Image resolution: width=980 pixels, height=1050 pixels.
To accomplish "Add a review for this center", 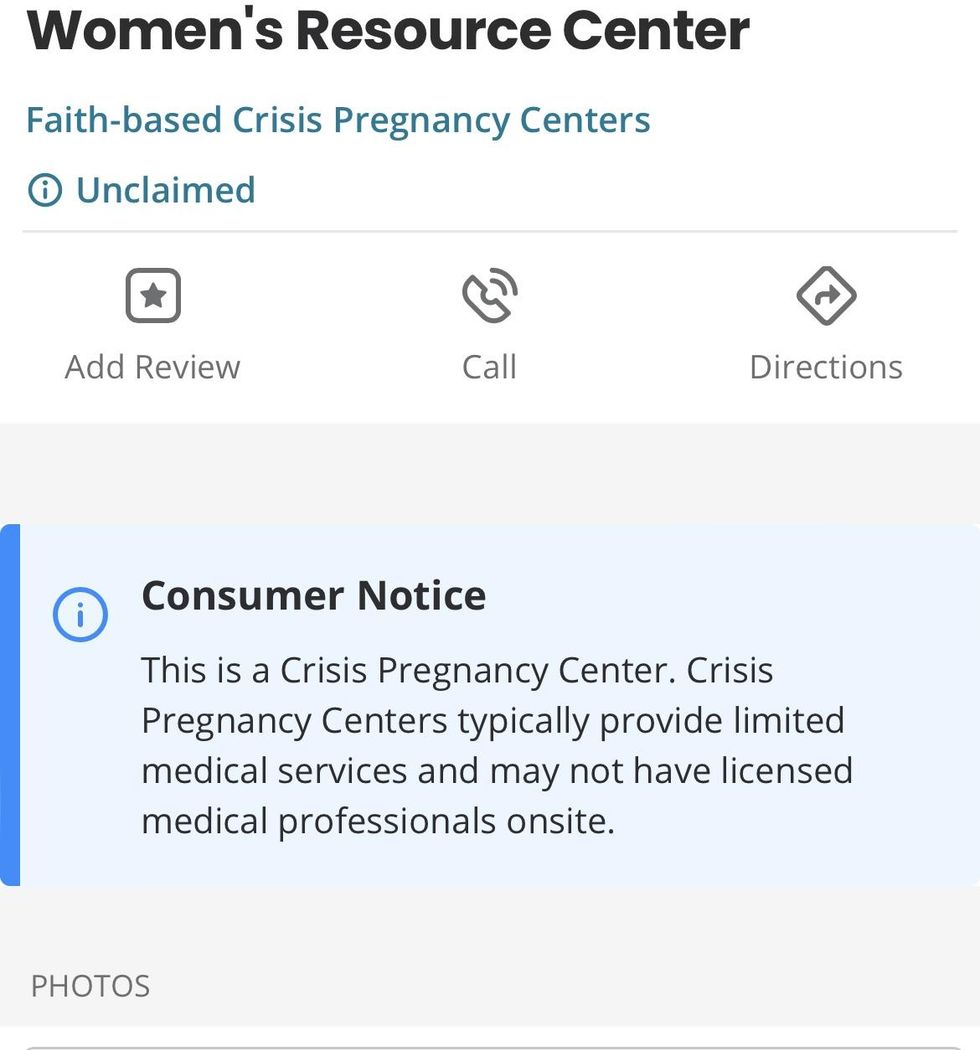I will (153, 325).
